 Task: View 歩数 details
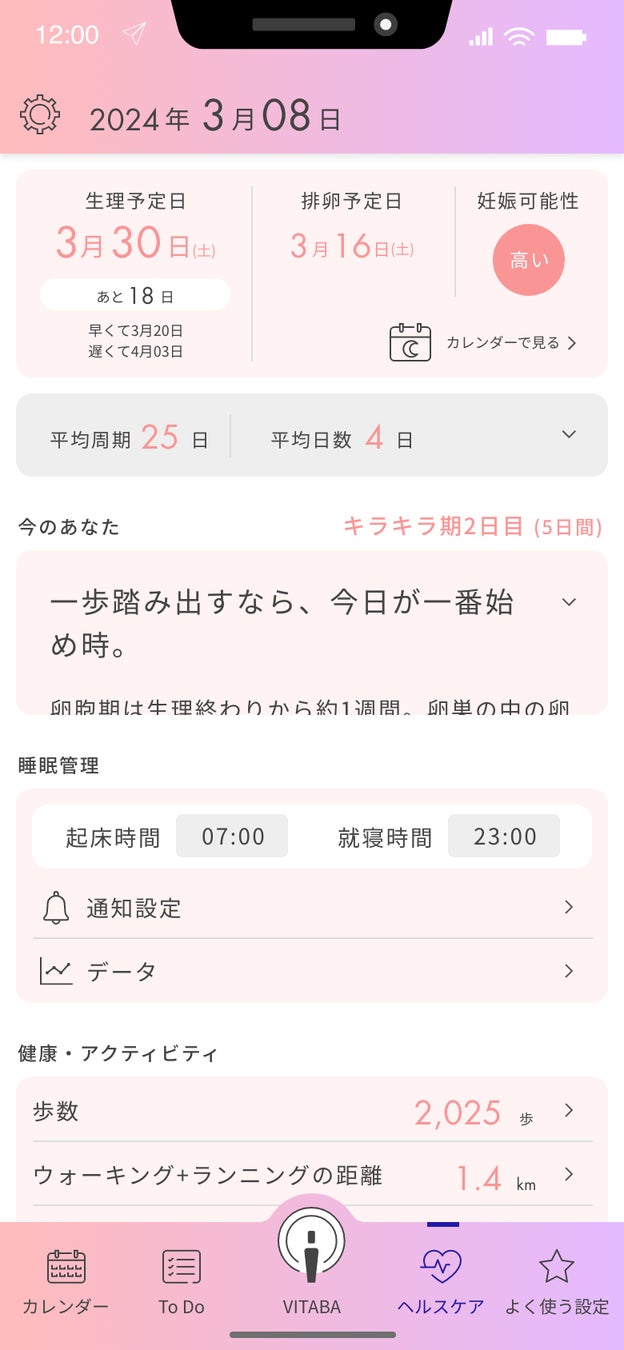point(312,1111)
